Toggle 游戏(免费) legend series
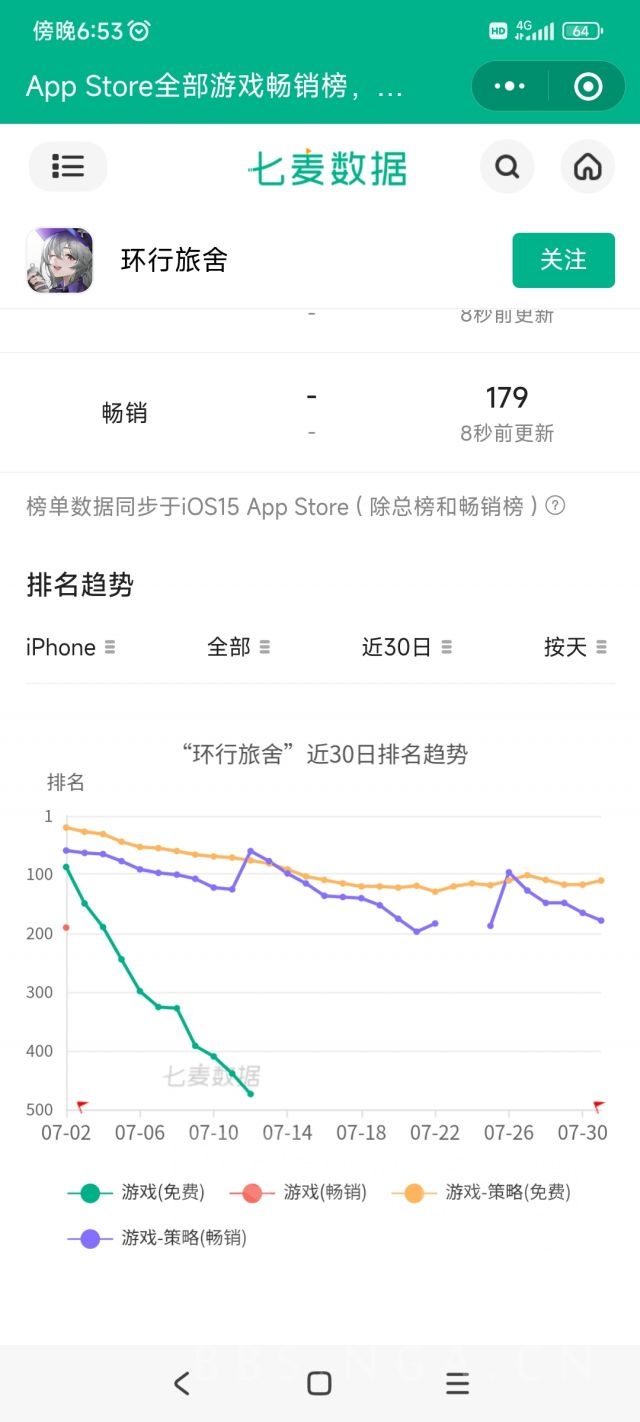 [x=136, y=1192]
